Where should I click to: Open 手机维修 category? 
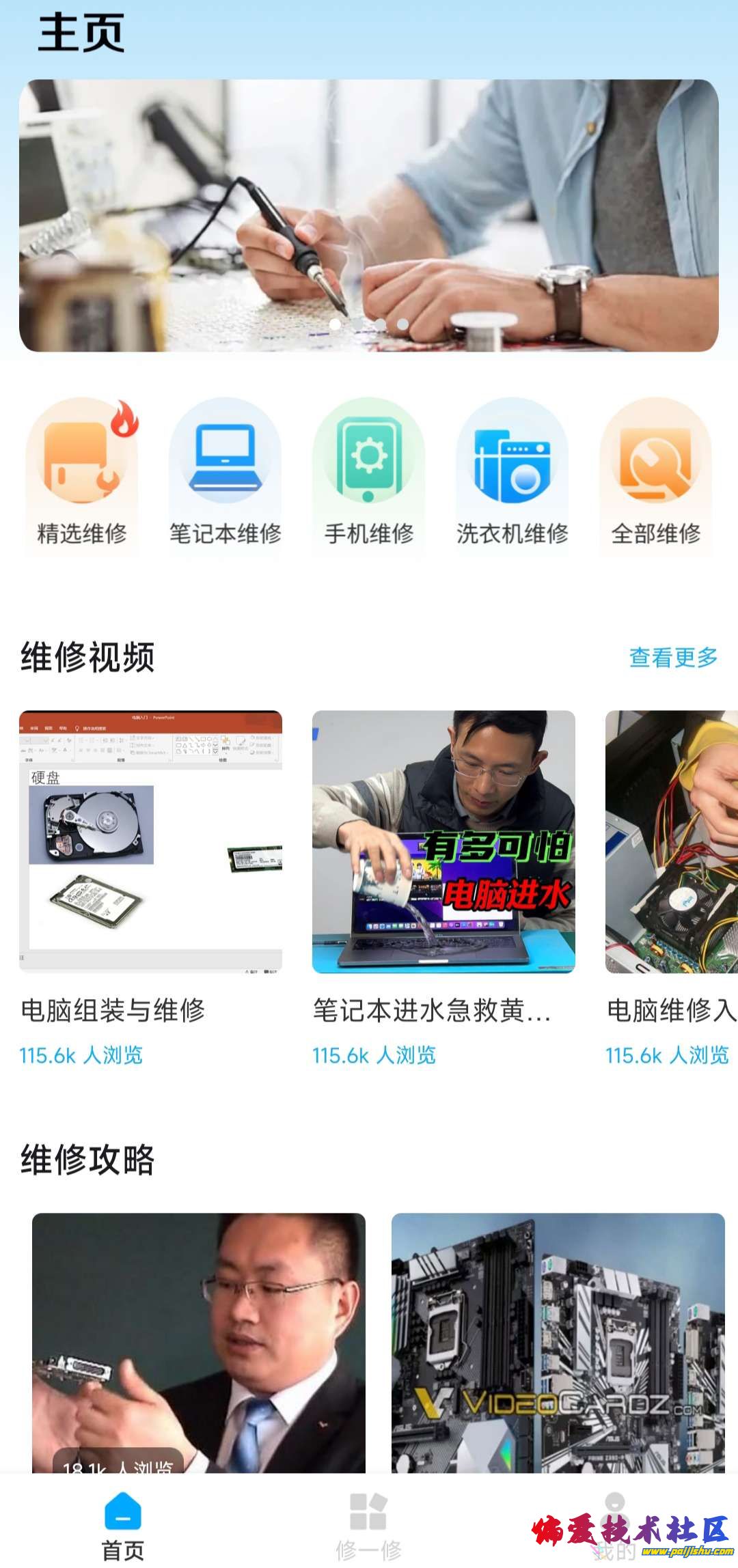click(x=369, y=478)
